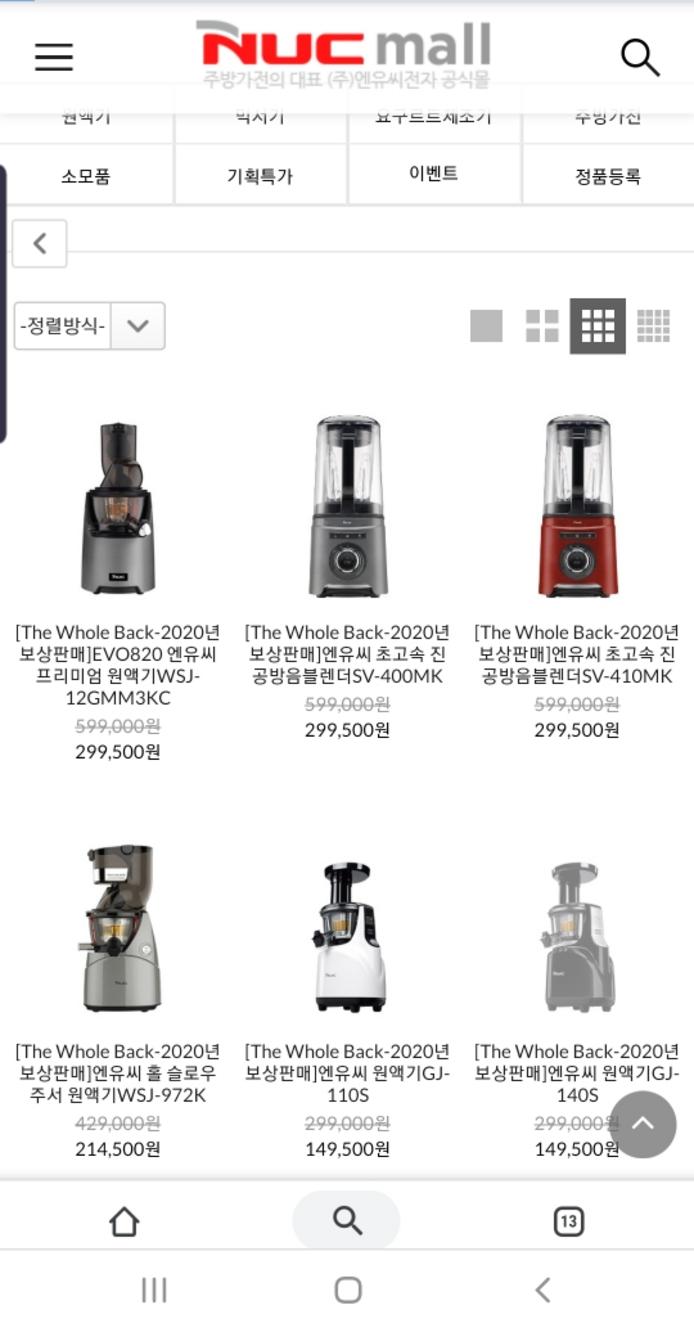Switch to the 소모품 category
The width and height of the screenshot is (694, 1328).
(x=86, y=177)
